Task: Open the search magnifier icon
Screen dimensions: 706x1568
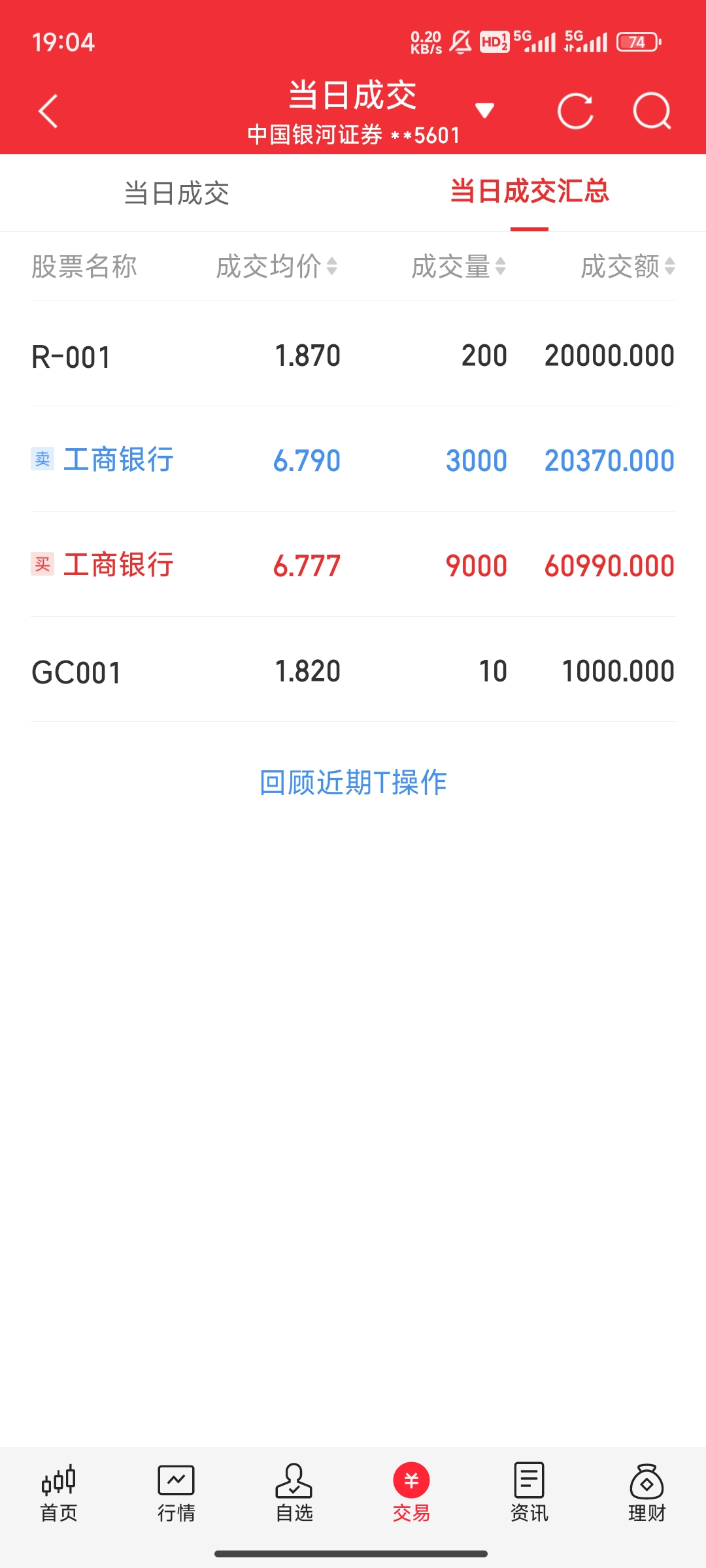Action: [652, 111]
